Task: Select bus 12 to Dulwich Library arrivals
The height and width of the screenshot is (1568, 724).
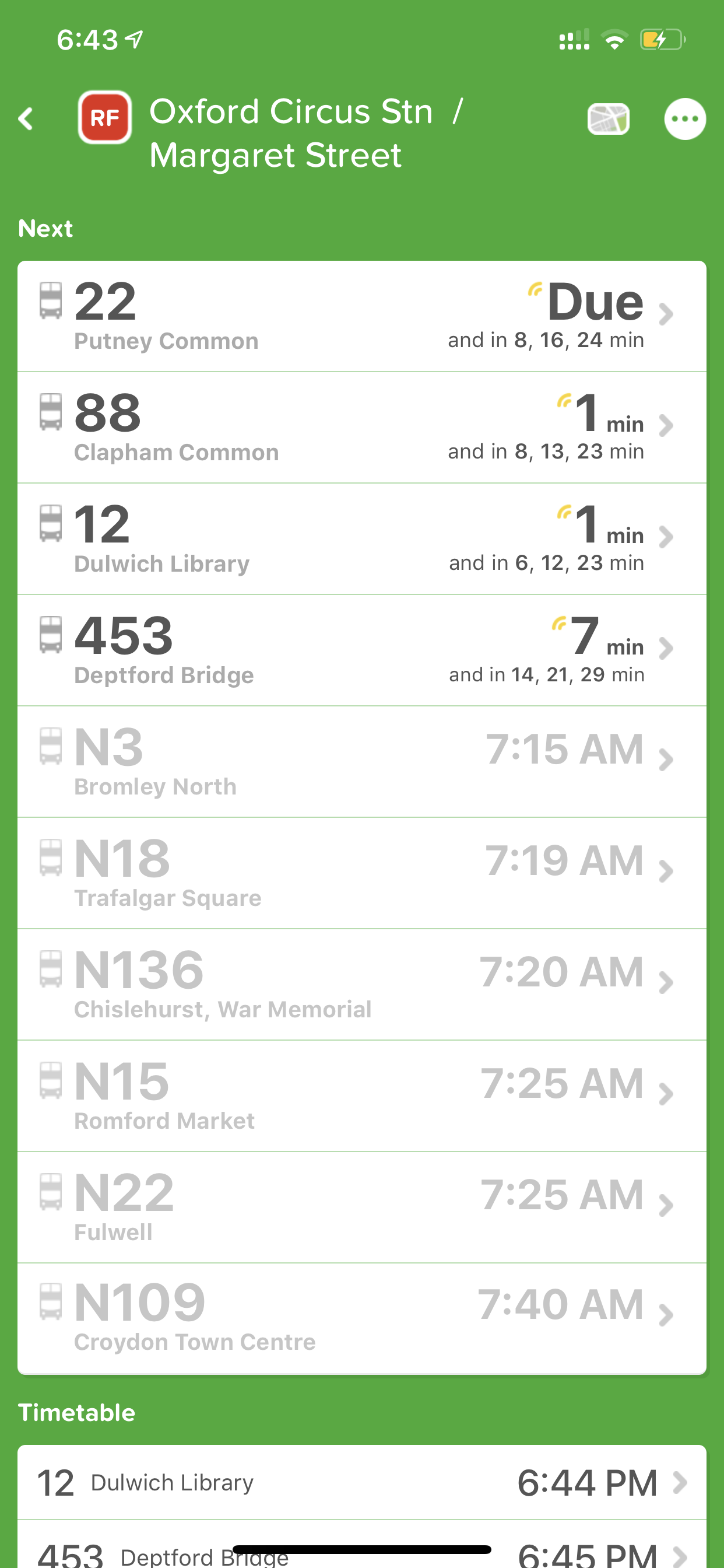Action: 362,540
